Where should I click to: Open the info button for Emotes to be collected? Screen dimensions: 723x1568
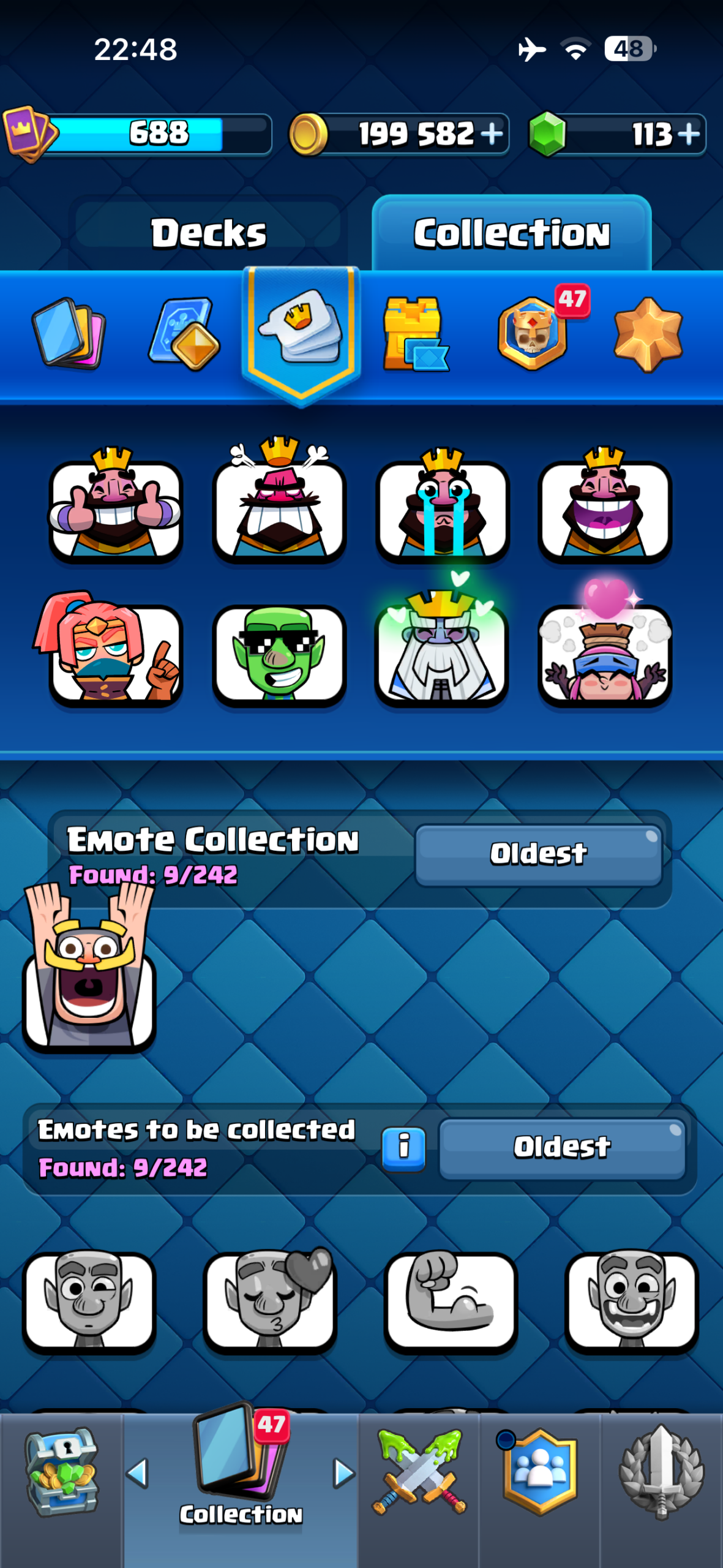403,1148
